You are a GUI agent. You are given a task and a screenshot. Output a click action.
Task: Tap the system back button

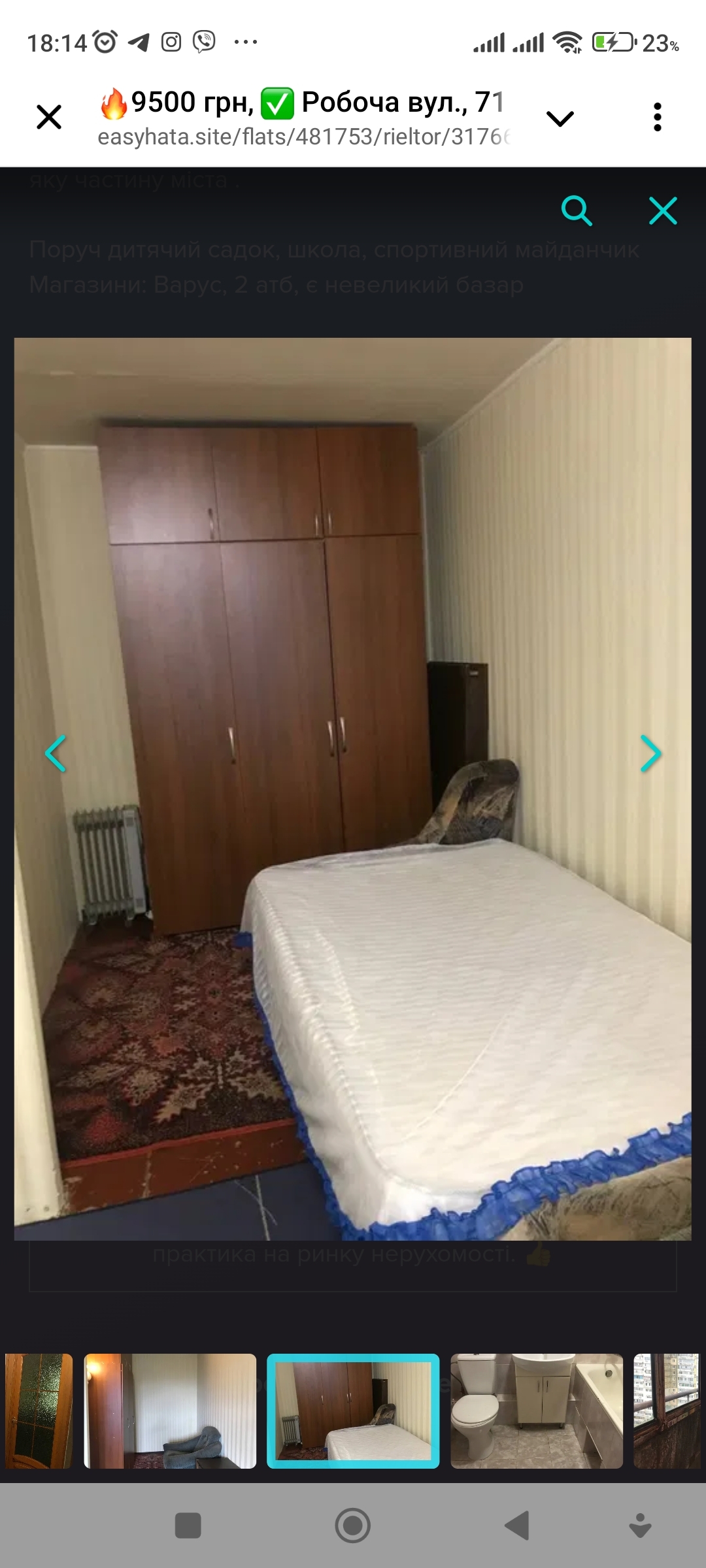point(517,1526)
